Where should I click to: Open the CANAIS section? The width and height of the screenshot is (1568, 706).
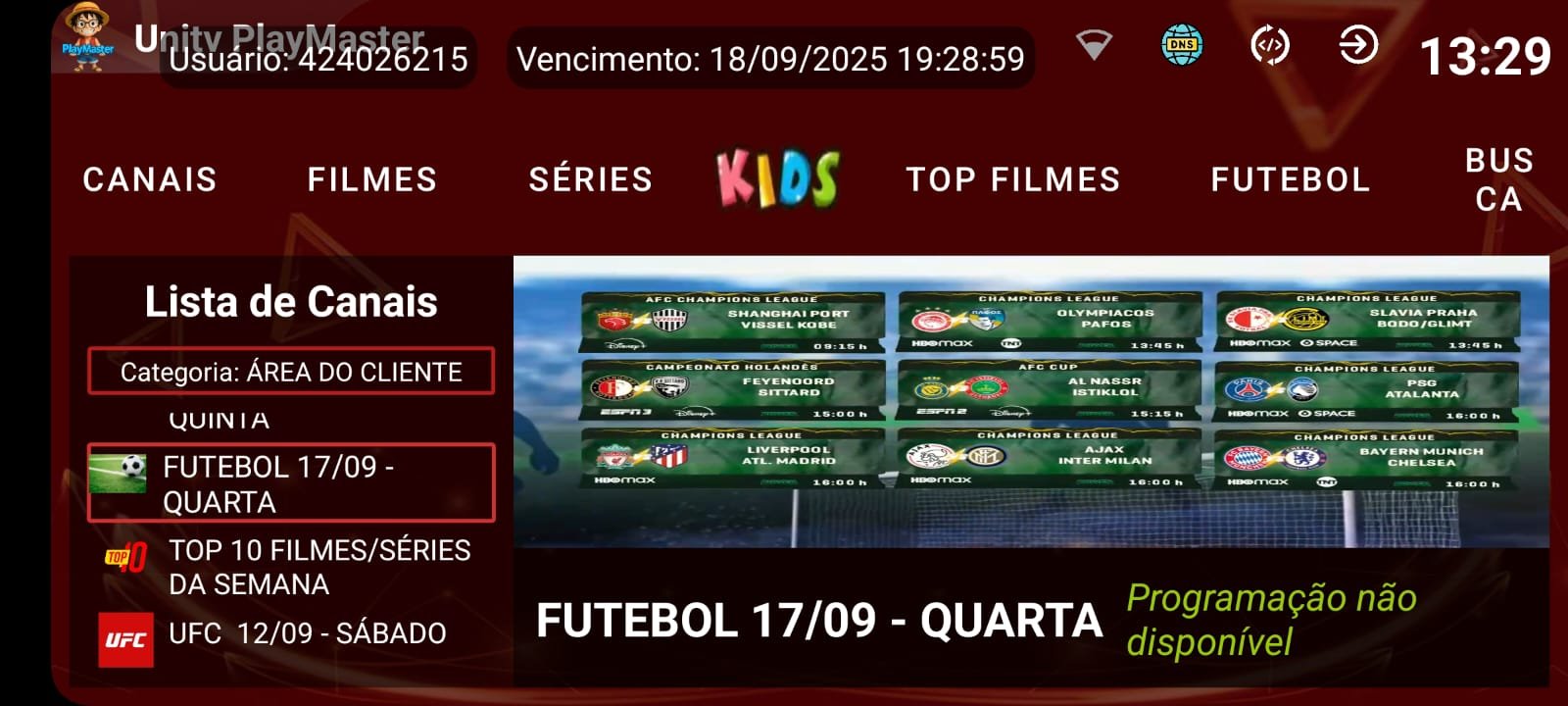[150, 179]
